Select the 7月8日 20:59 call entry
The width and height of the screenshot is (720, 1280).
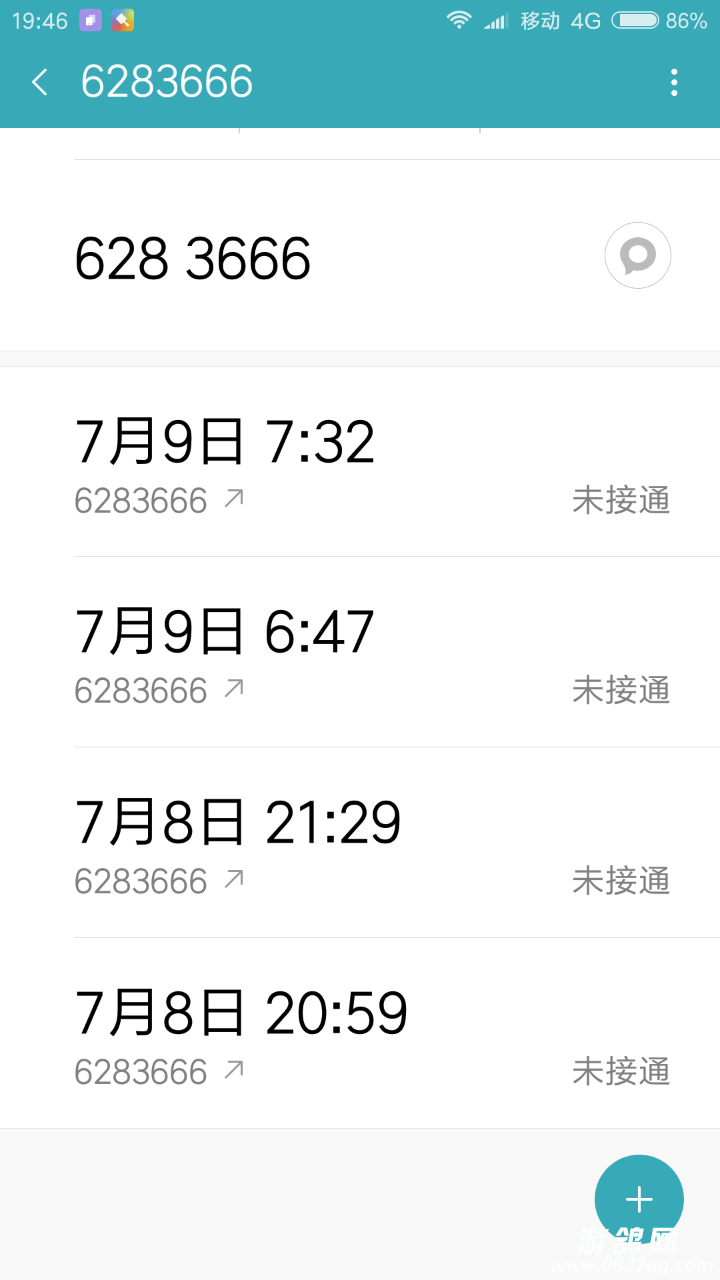click(x=370, y=1034)
